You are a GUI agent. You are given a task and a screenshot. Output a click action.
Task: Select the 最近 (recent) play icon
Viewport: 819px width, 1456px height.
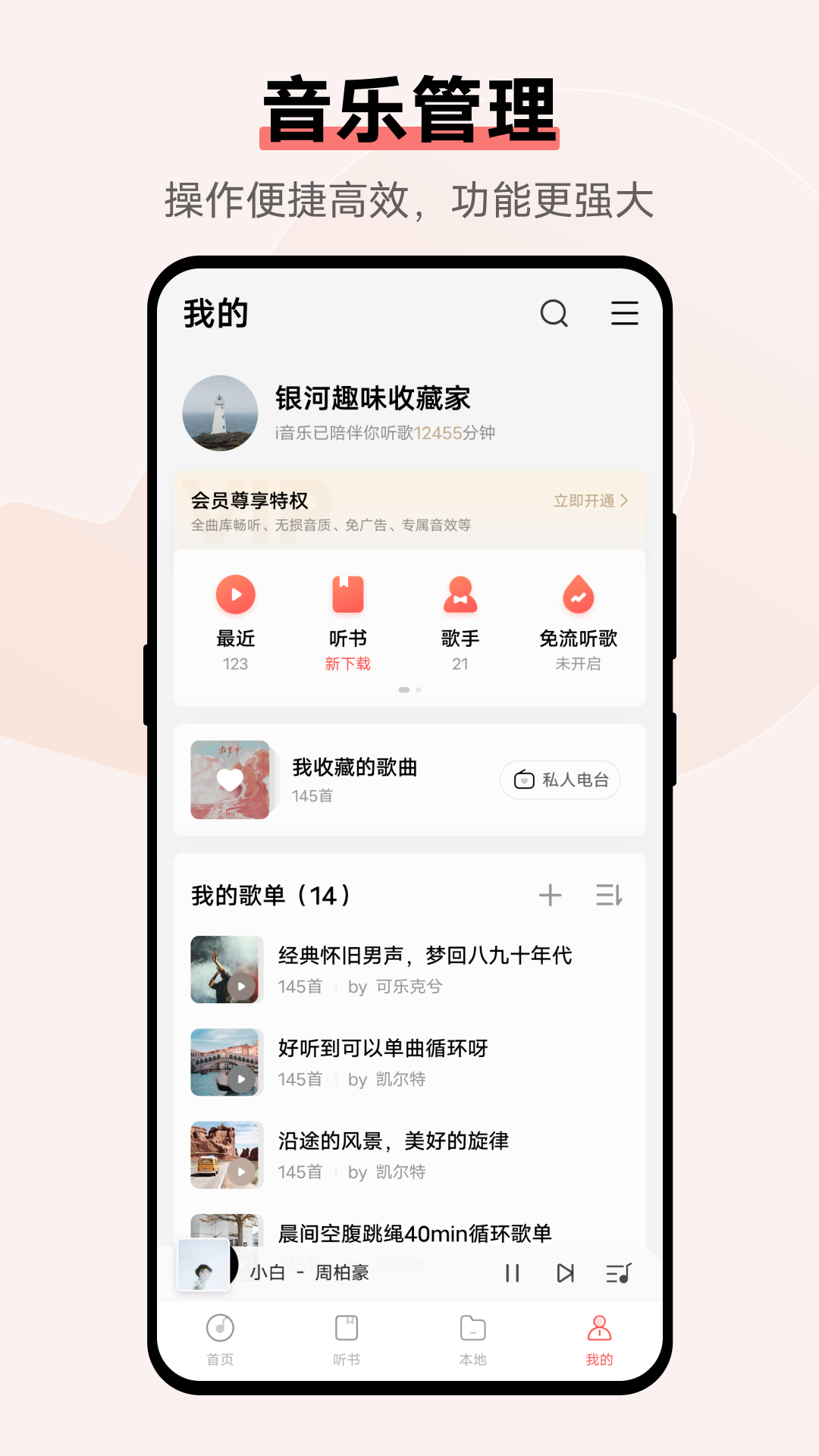(235, 595)
